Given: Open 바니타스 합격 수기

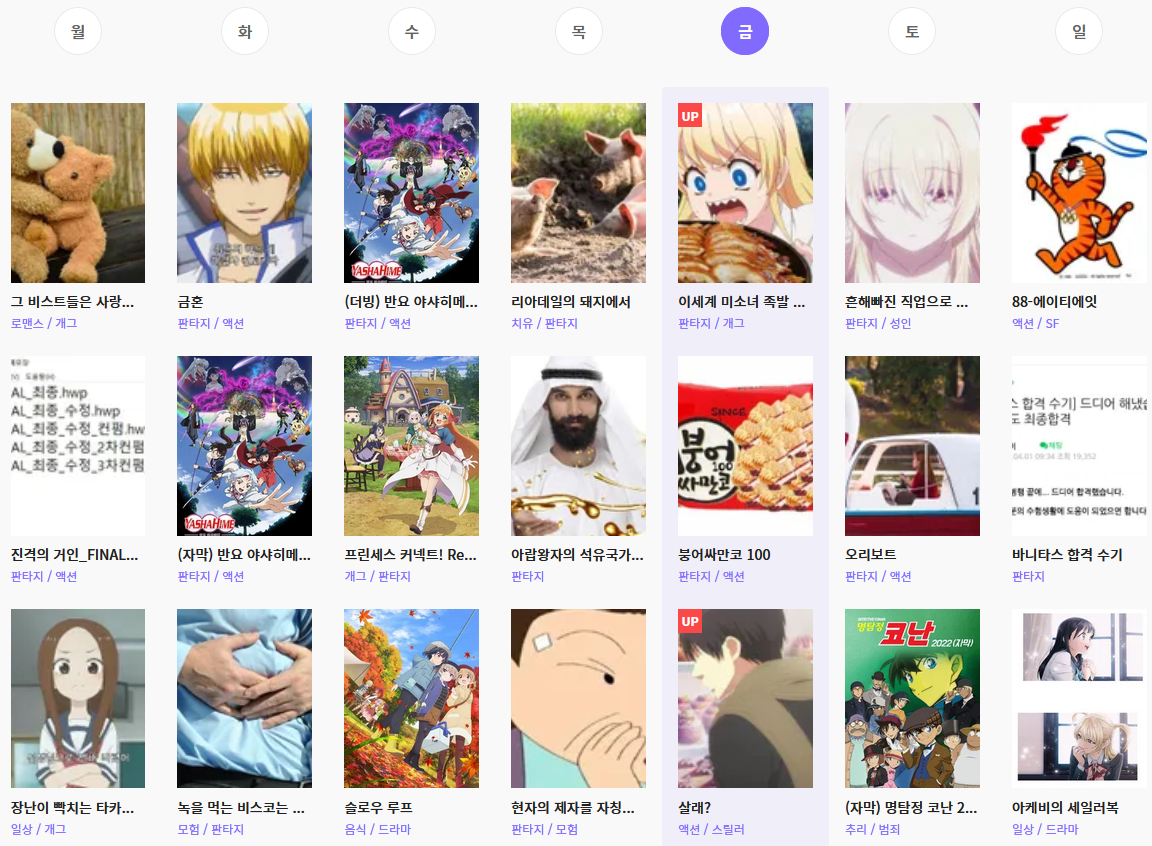Looking at the screenshot, I should [1079, 446].
